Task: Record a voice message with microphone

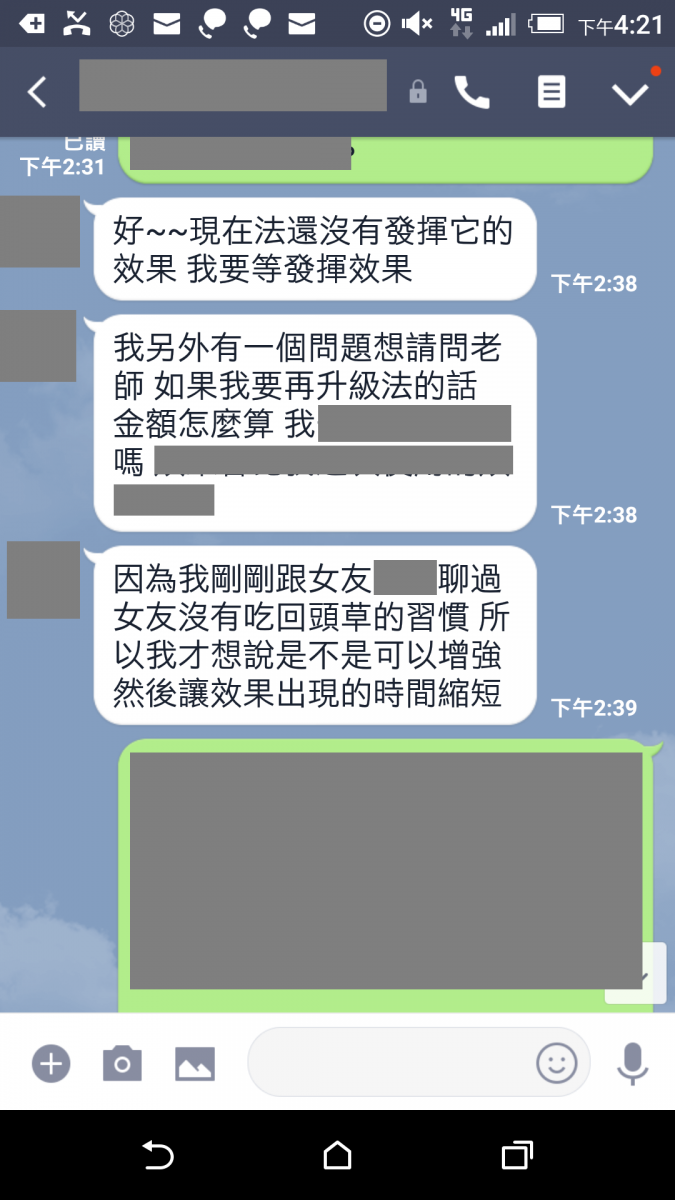Action: point(632,1063)
